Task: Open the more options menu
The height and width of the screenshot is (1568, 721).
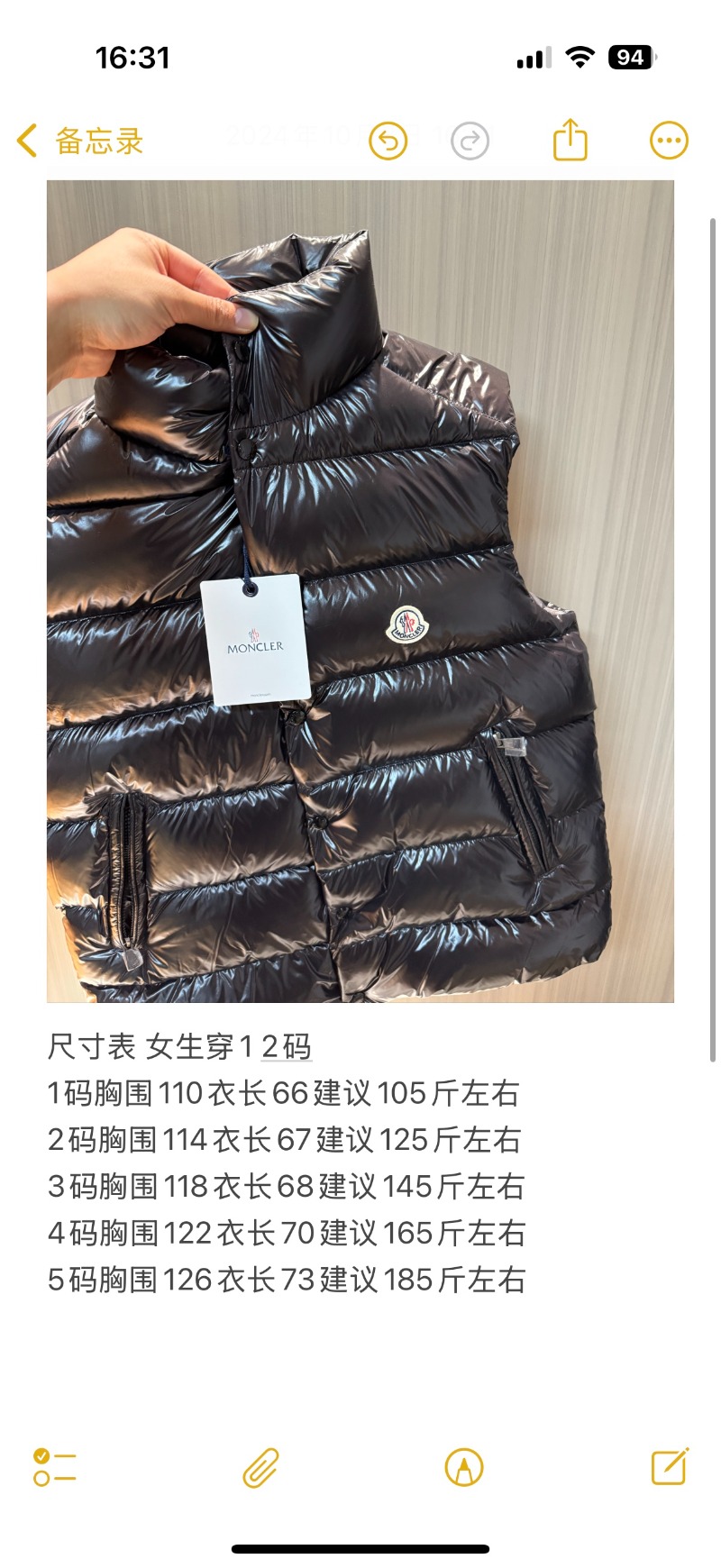Action: point(669,141)
